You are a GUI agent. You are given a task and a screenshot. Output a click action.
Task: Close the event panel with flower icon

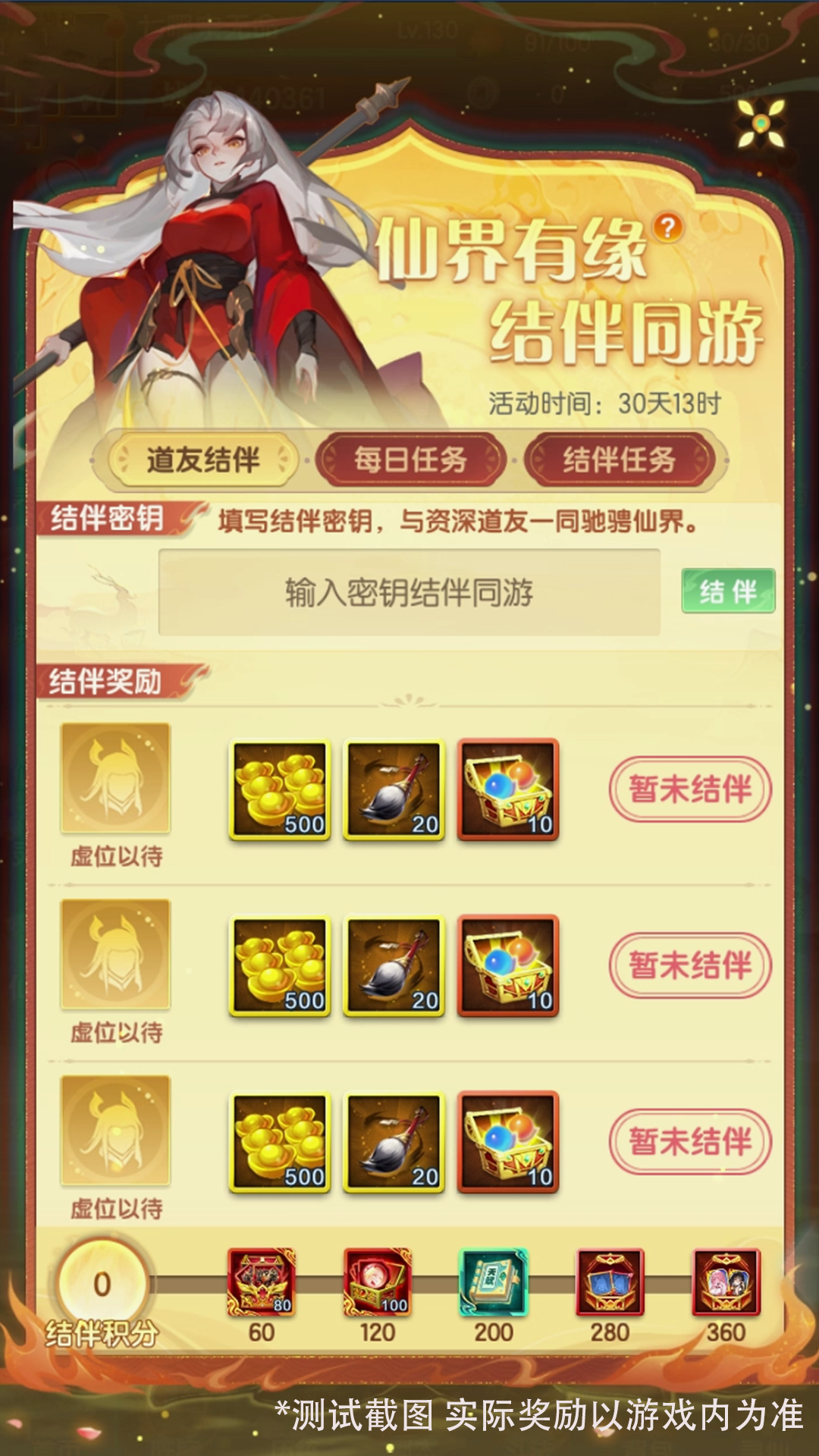coord(761,124)
